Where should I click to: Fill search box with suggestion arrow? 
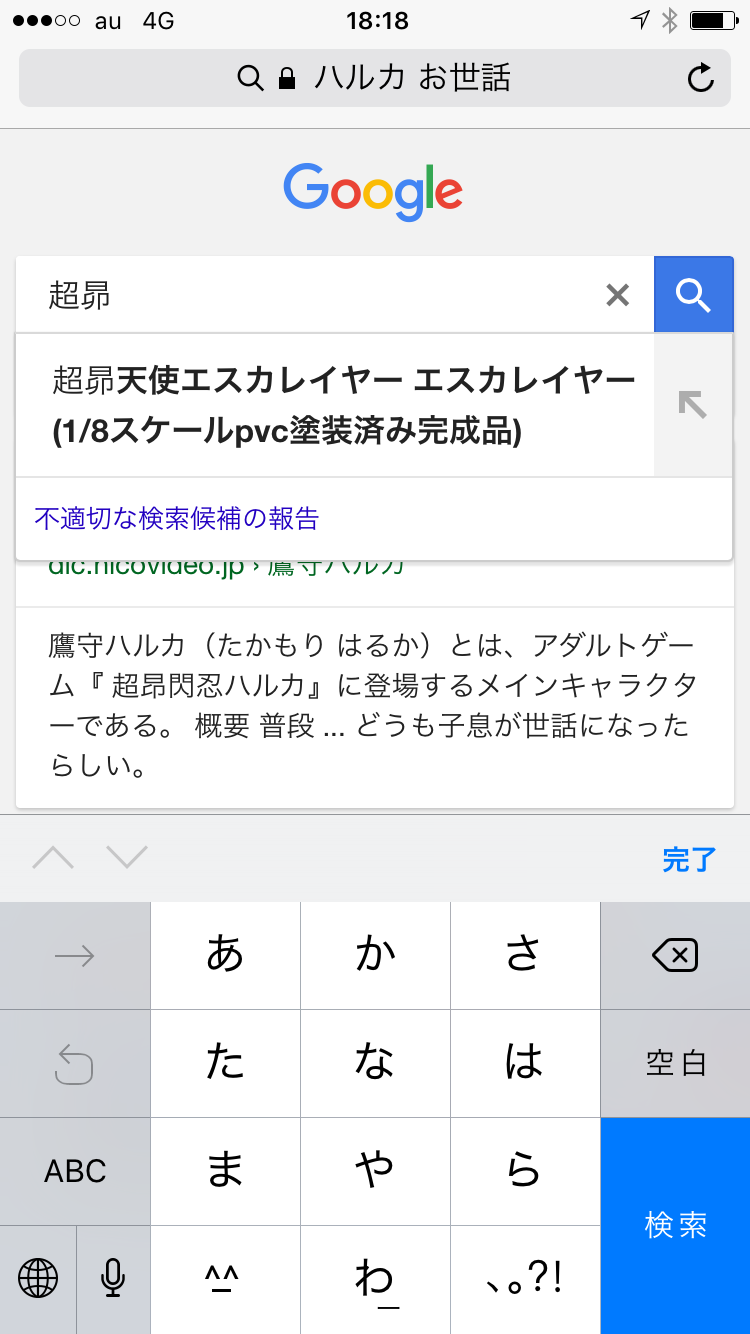[x=692, y=405]
